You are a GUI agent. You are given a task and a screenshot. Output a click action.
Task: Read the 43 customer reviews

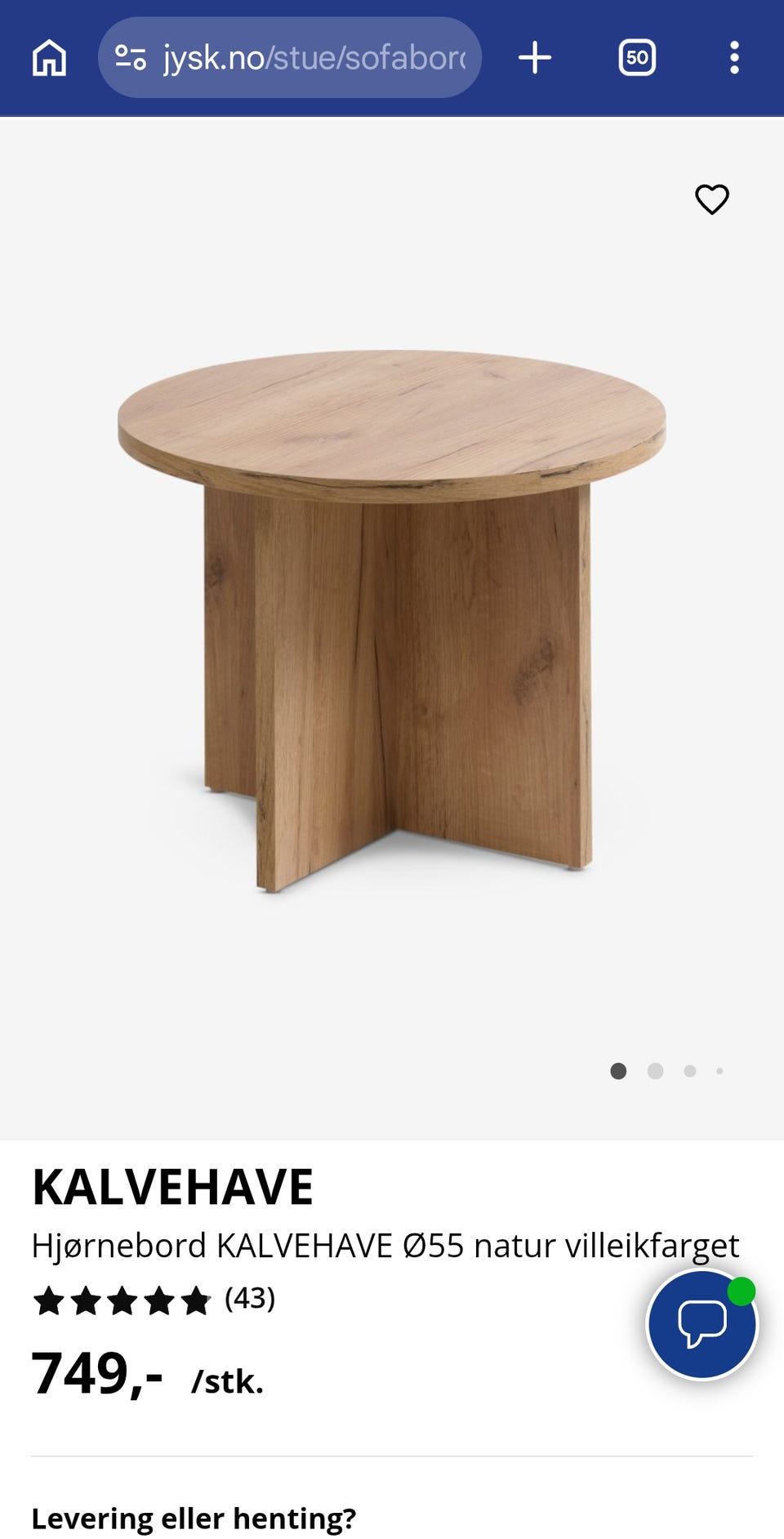pyautogui.click(x=155, y=1300)
